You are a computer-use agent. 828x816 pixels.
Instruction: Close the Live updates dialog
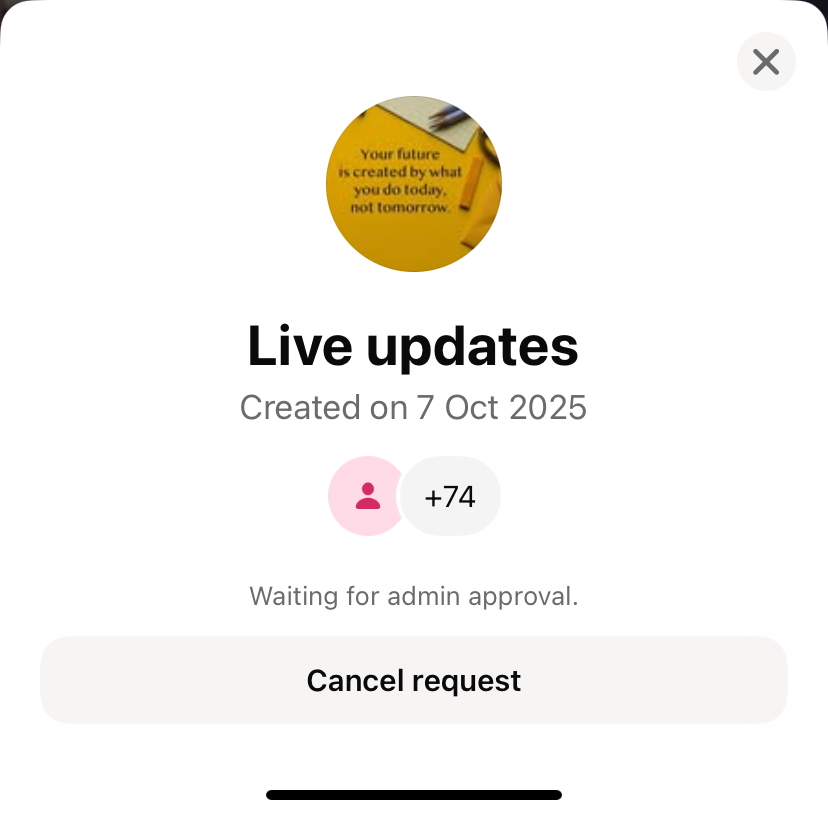(766, 62)
